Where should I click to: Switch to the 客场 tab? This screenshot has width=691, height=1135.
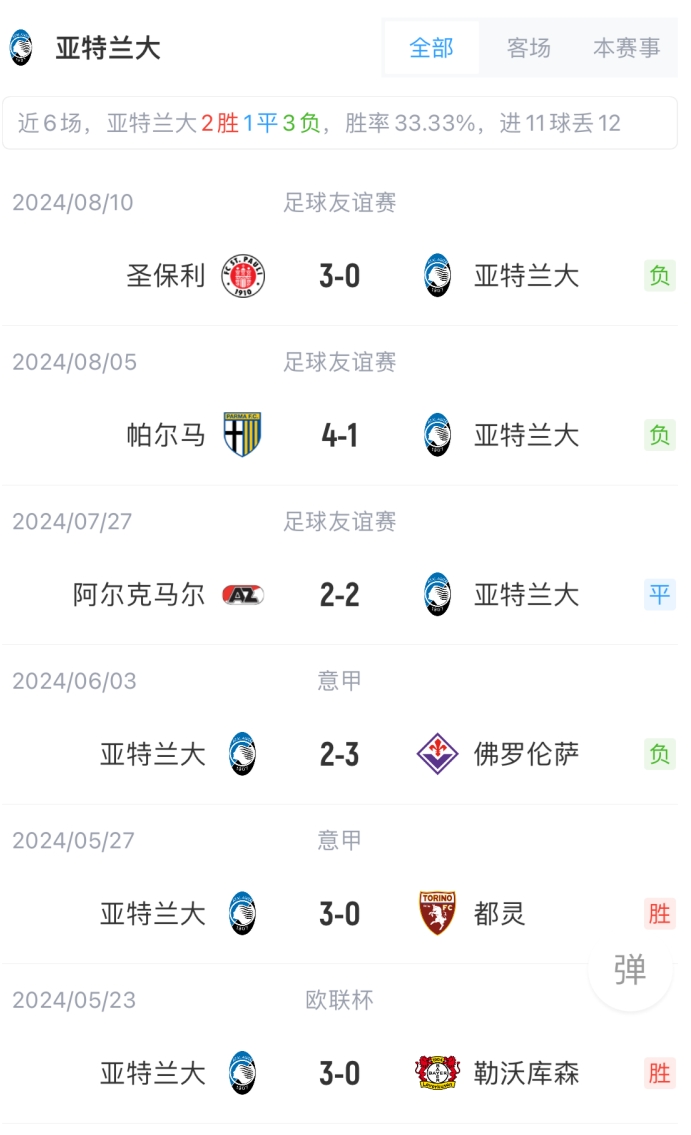click(x=528, y=48)
